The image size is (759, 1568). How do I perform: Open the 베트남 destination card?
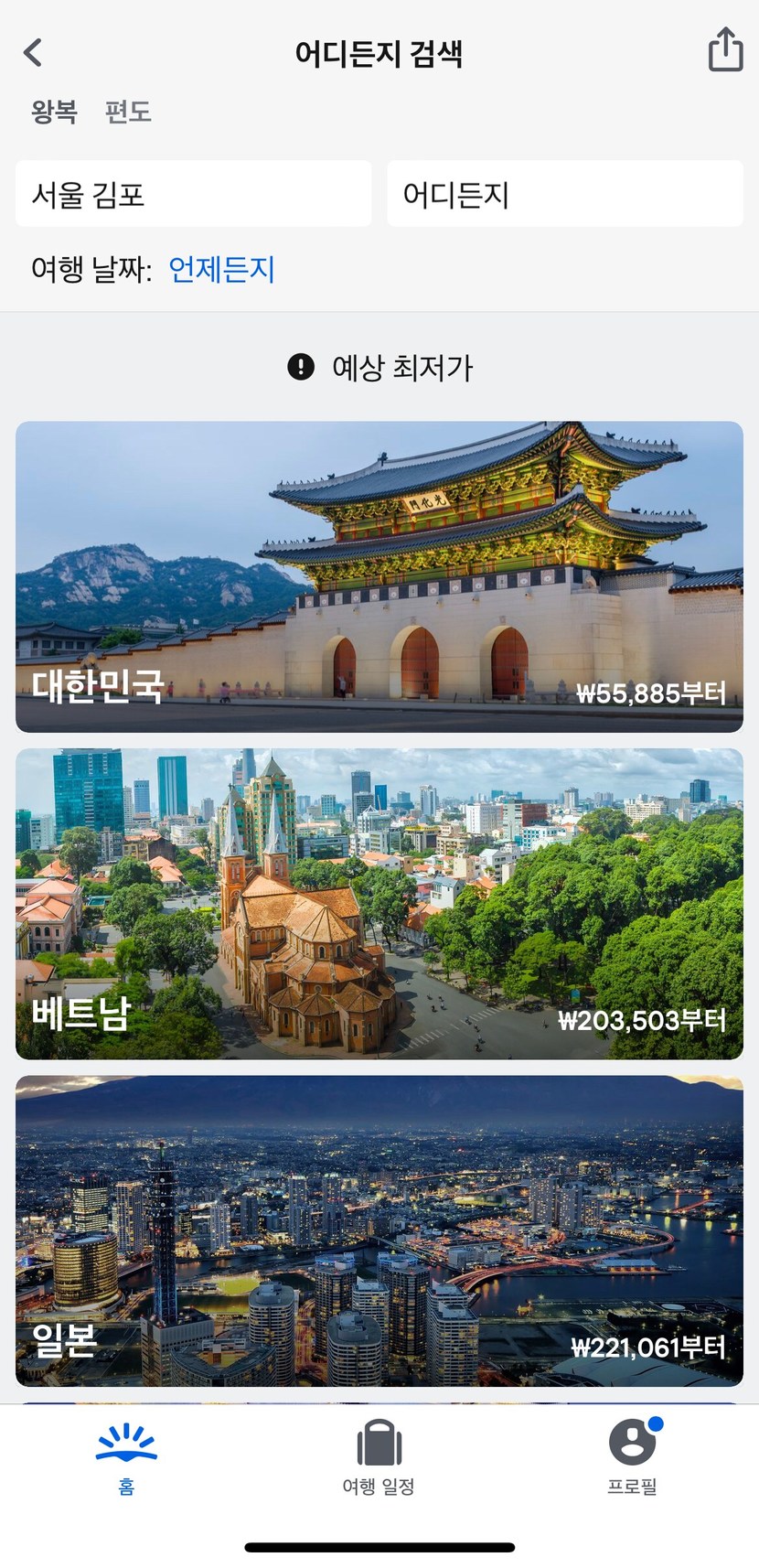pyautogui.click(x=379, y=904)
